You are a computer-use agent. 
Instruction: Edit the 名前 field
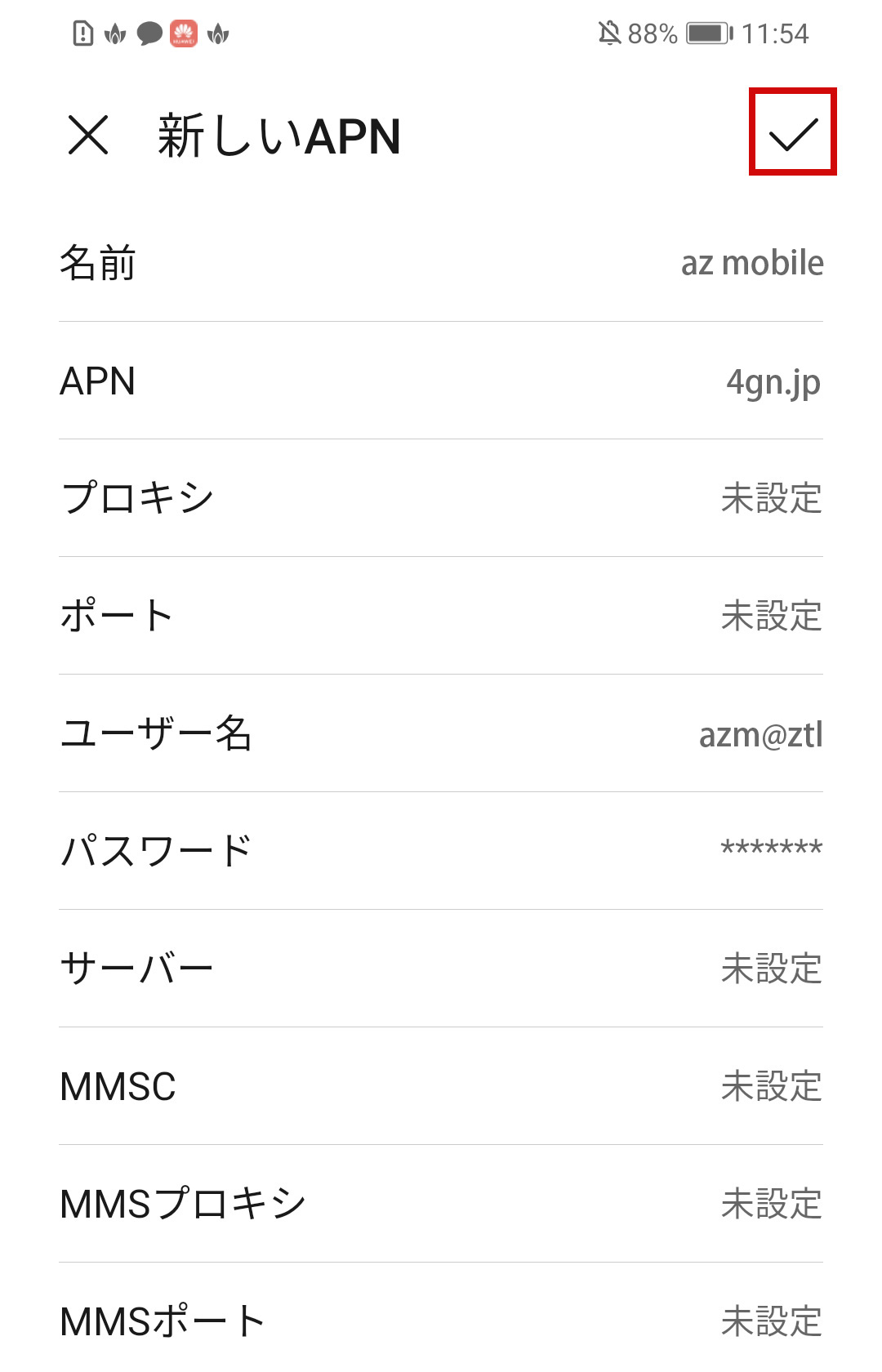pyautogui.click(x=441, y=263)
